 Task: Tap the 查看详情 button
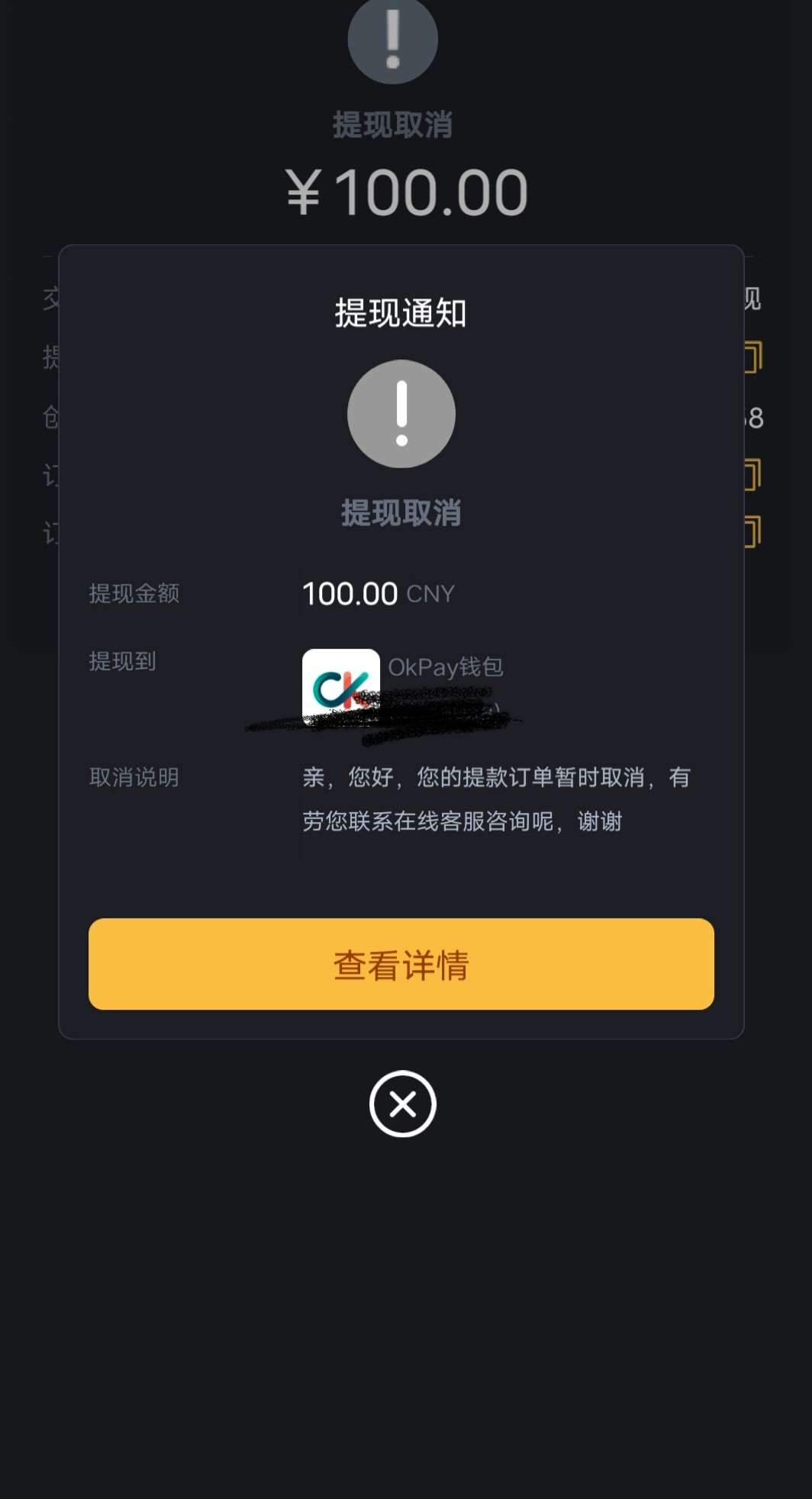[x=401, y=964]
